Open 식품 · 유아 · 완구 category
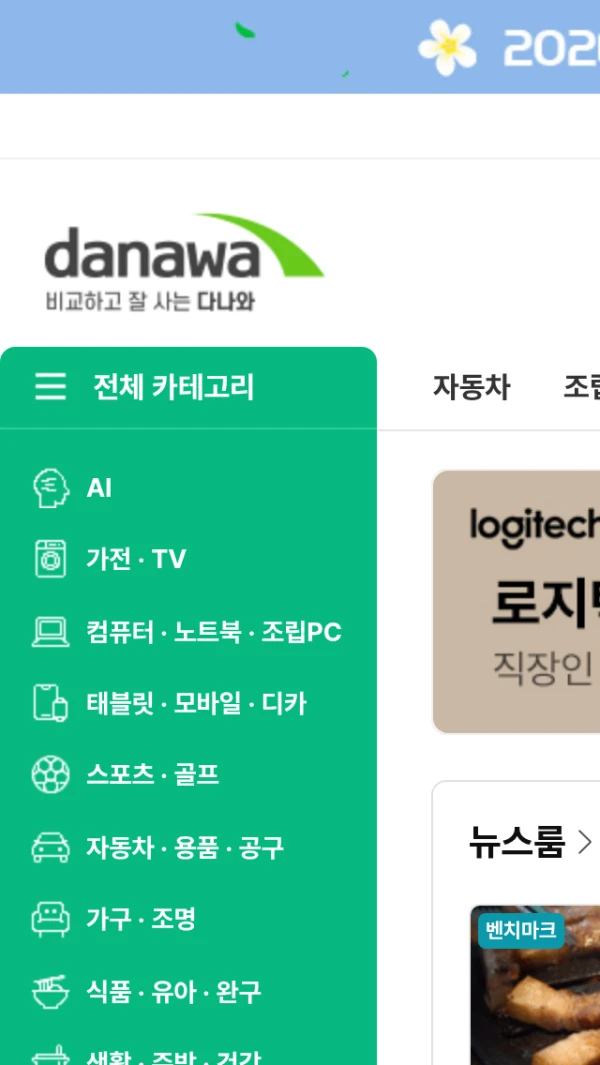The height and width of the screenshot is (1065, 600). tap(173, 992)
